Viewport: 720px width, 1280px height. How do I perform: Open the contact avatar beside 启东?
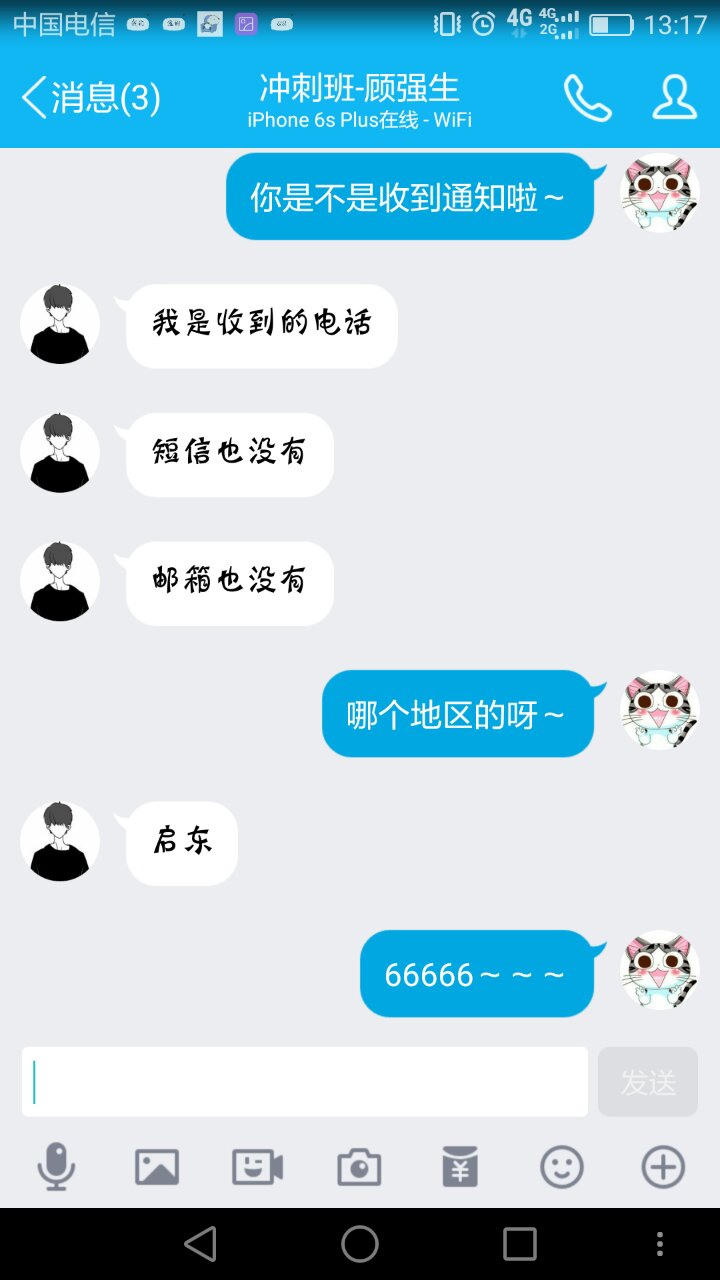(x=60, y=841)
